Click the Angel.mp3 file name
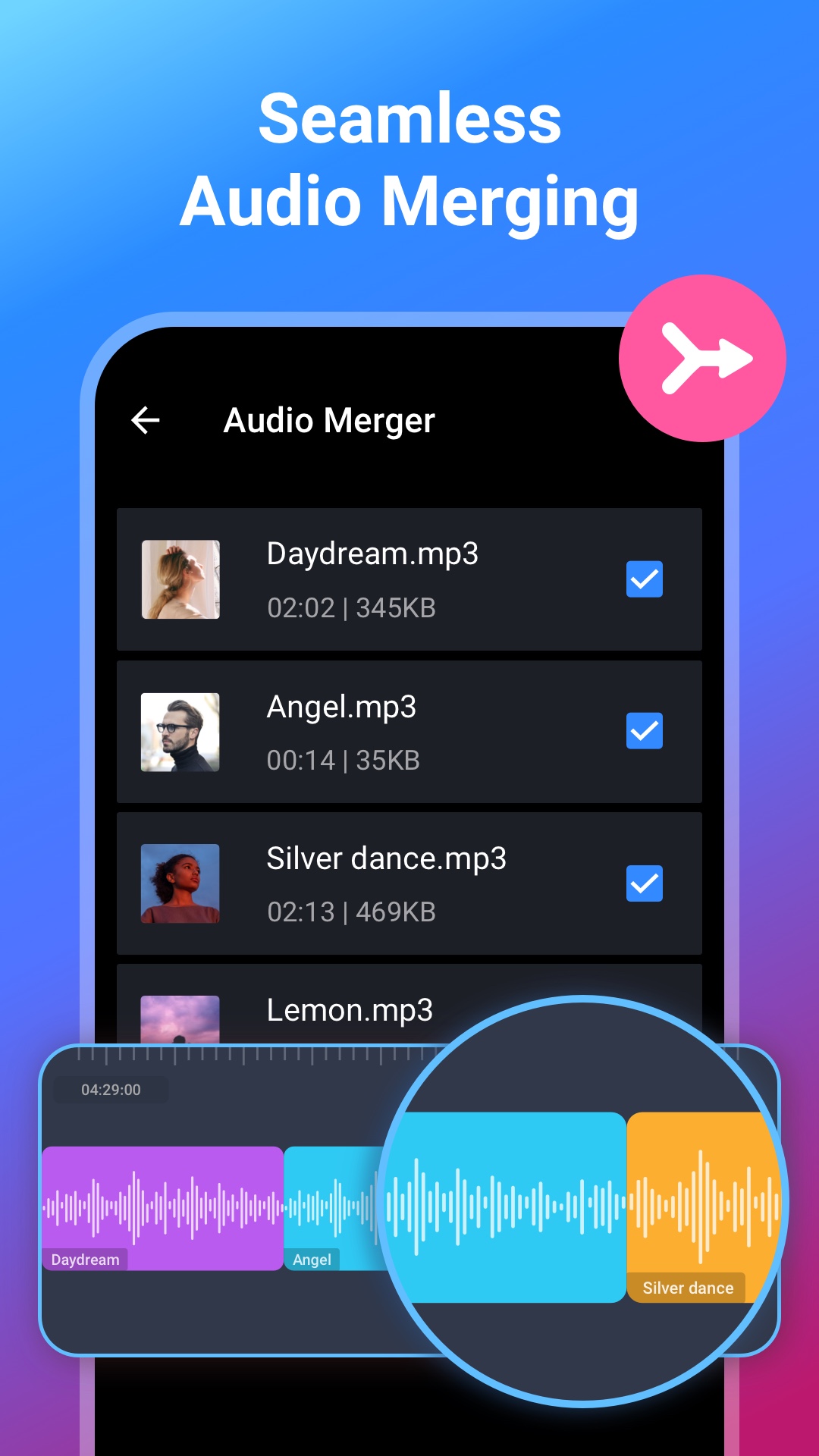 (x=343, y=706)
